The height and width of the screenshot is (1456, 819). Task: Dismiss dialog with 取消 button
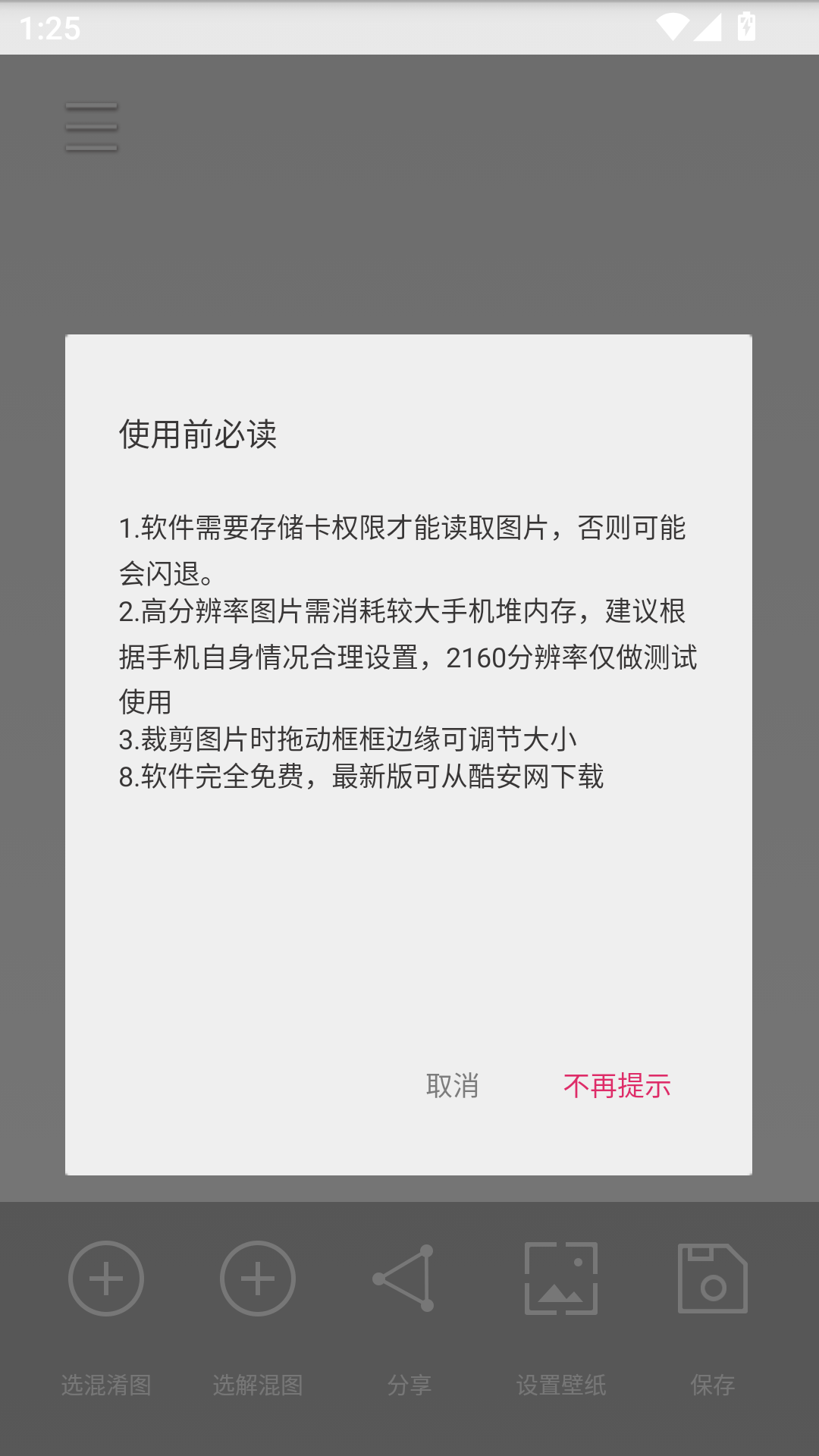452,1086
